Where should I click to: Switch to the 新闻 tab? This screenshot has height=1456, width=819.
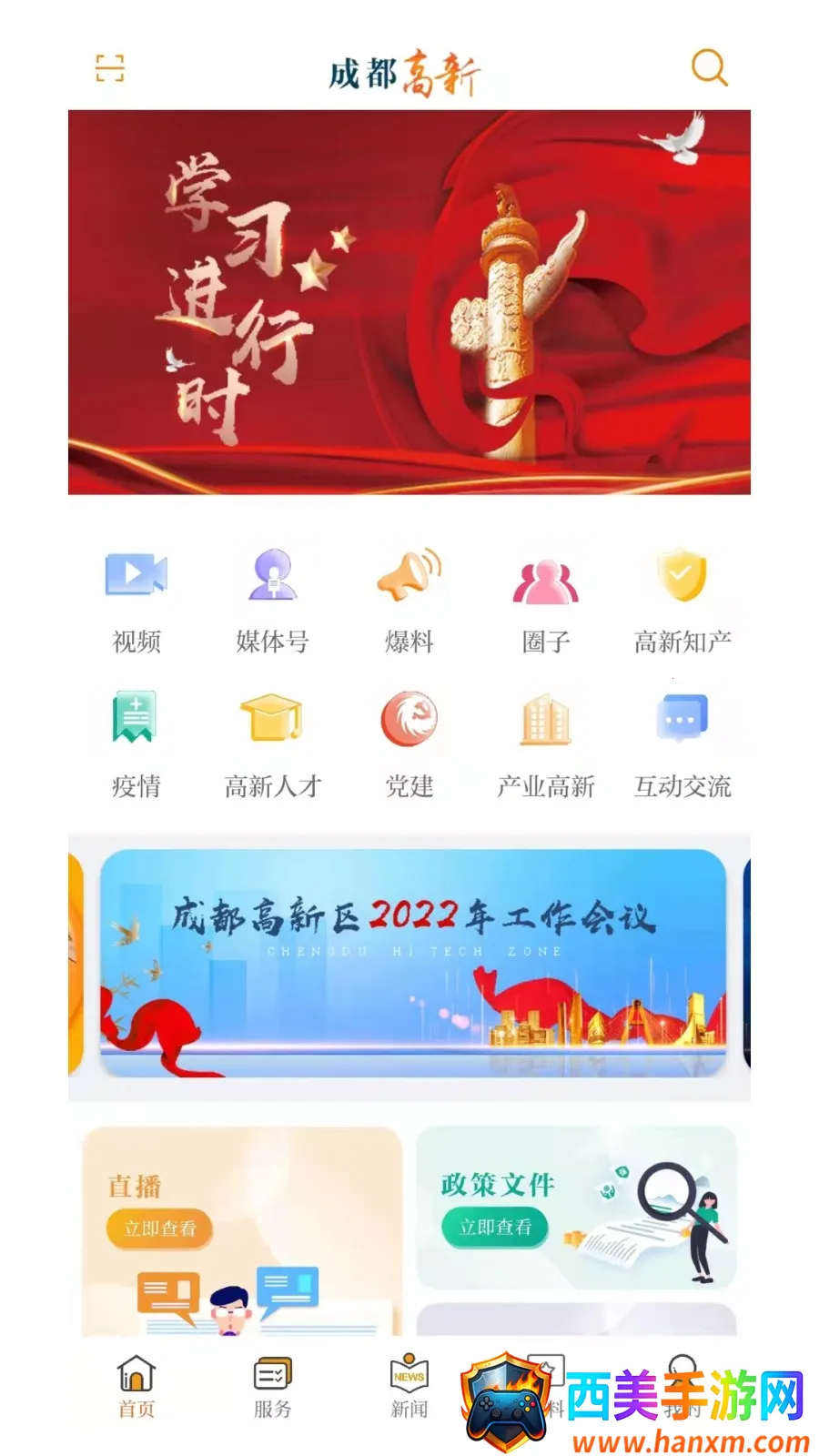[409, 1386]
